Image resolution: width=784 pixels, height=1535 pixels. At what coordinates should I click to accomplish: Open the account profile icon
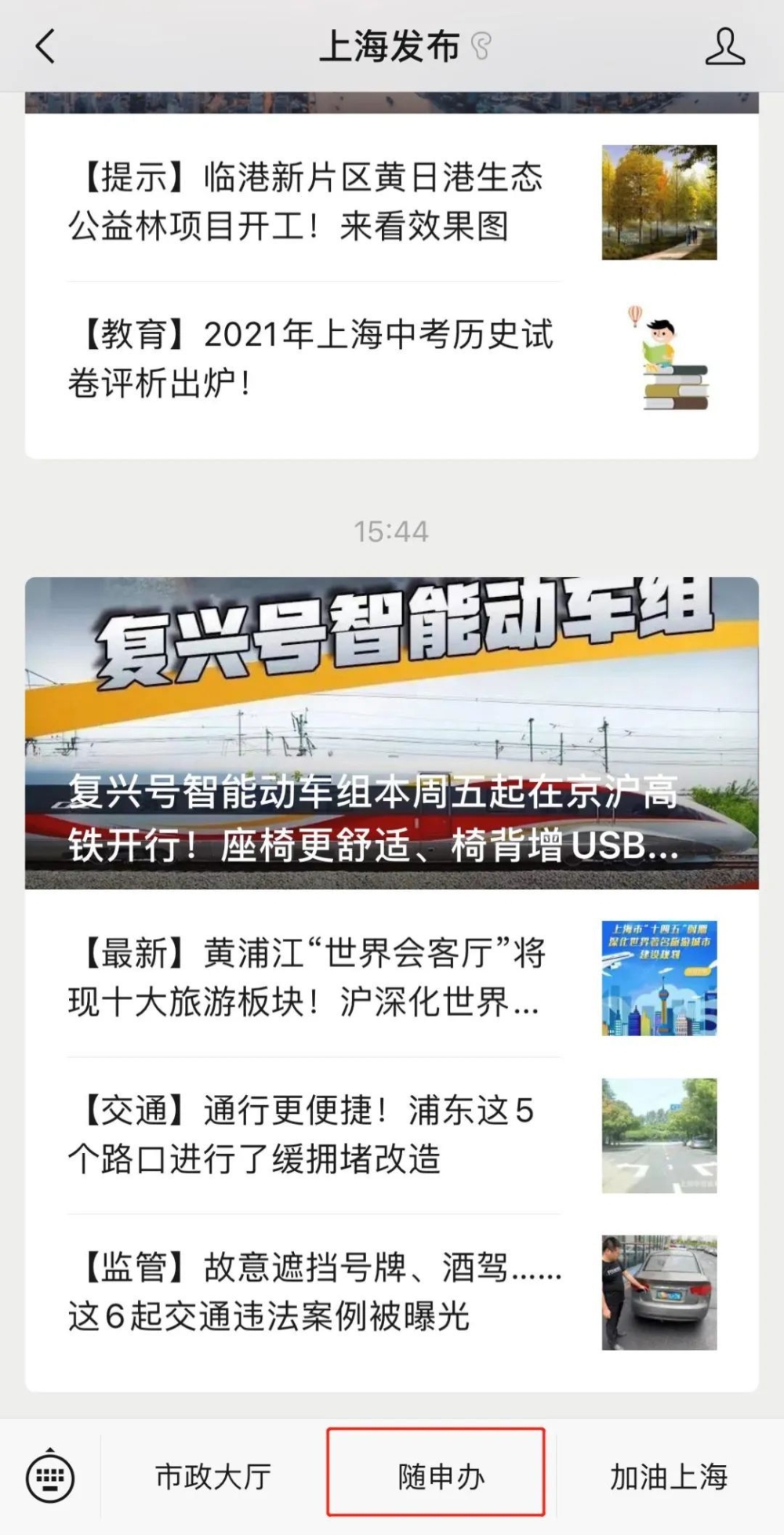point(724,46)
